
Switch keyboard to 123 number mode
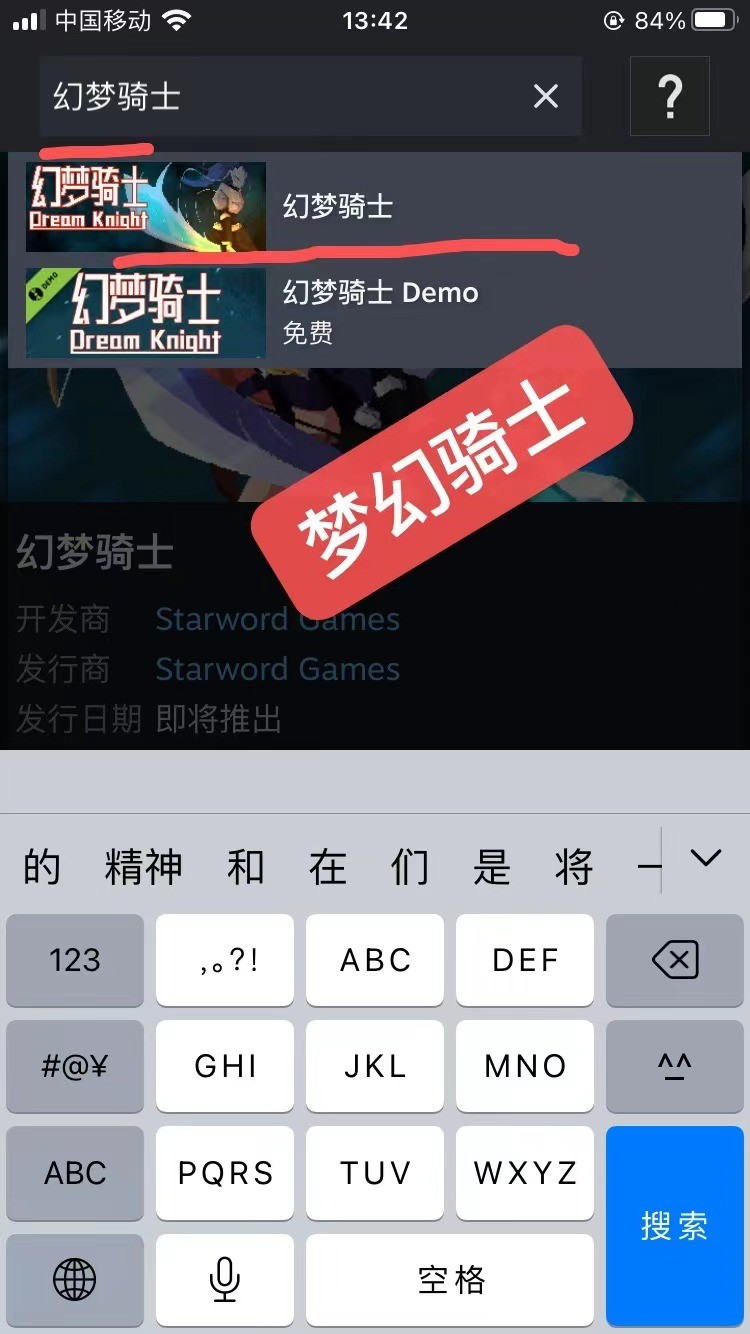click(x=75, y=961)
